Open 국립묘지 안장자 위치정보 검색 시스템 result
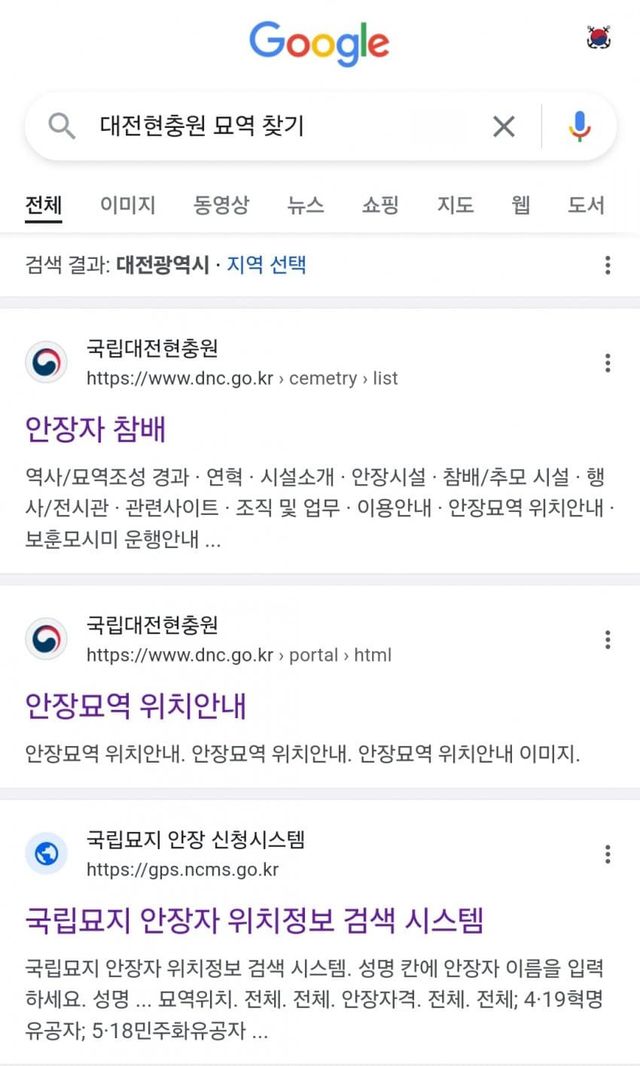This screenshot has height=1066, width=640. 255,920
